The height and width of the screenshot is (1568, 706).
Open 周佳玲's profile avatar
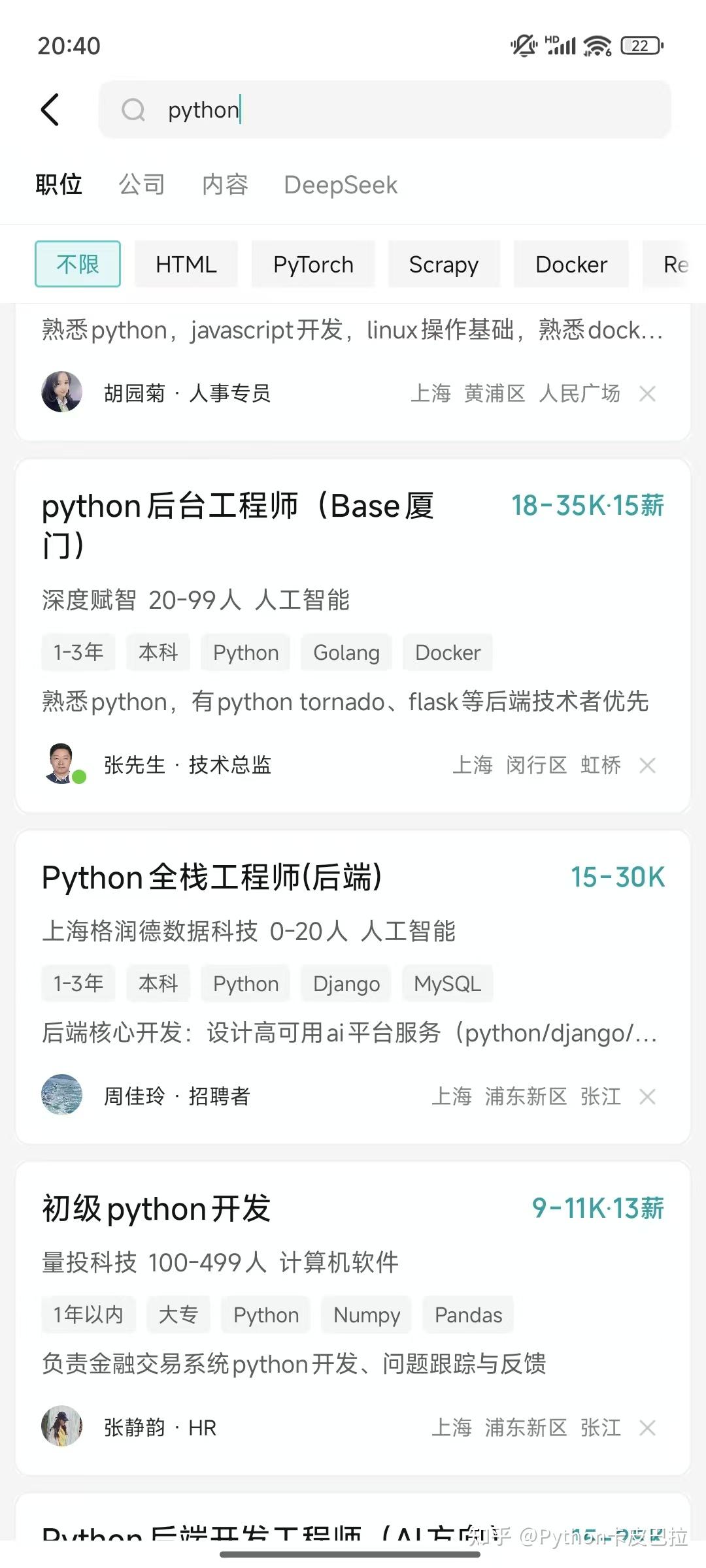click(62, 1095)
